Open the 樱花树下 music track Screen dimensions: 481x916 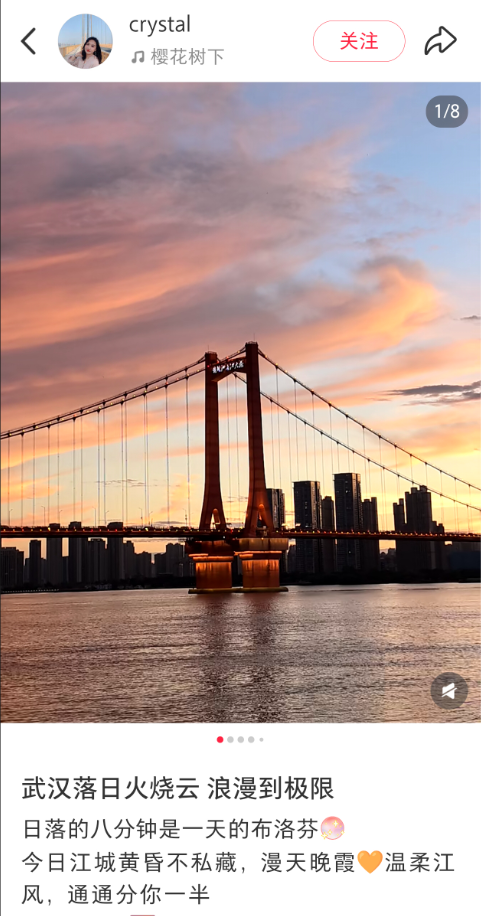pos(178,57)
